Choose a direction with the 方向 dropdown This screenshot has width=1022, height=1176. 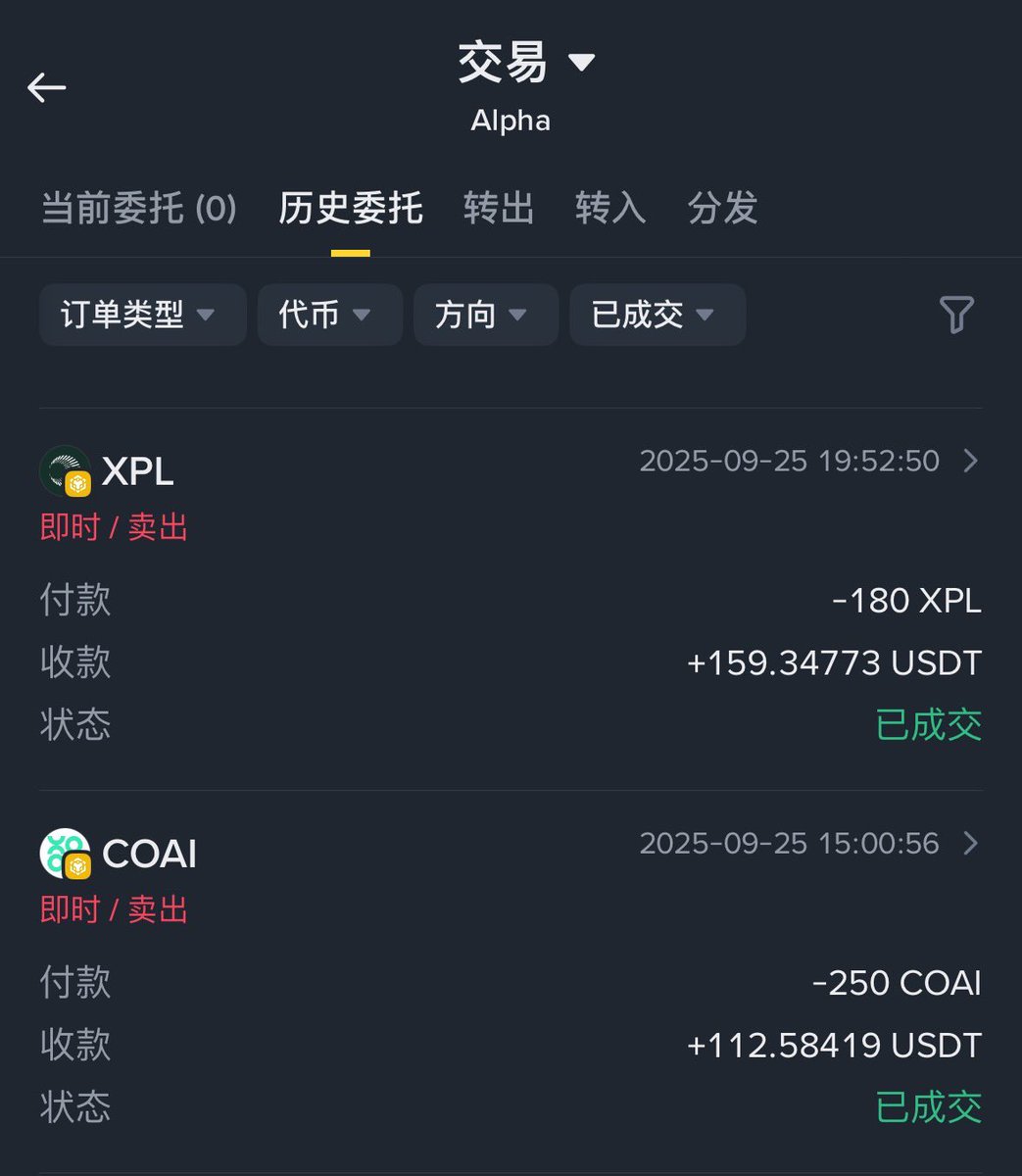(485, 315)
